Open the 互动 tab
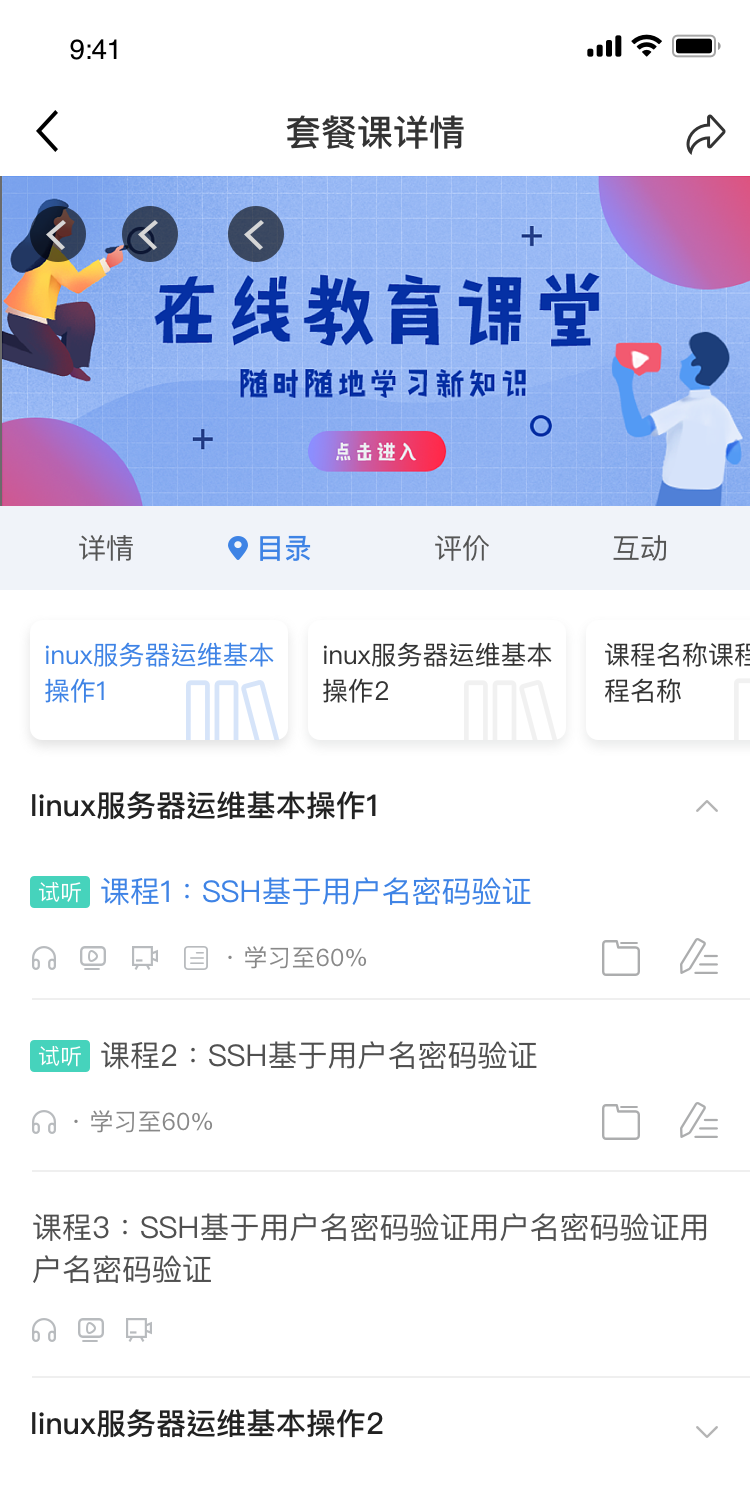The height and width of the screenshot is (1506, 750). pyautogui.click(x=640, y=548)
